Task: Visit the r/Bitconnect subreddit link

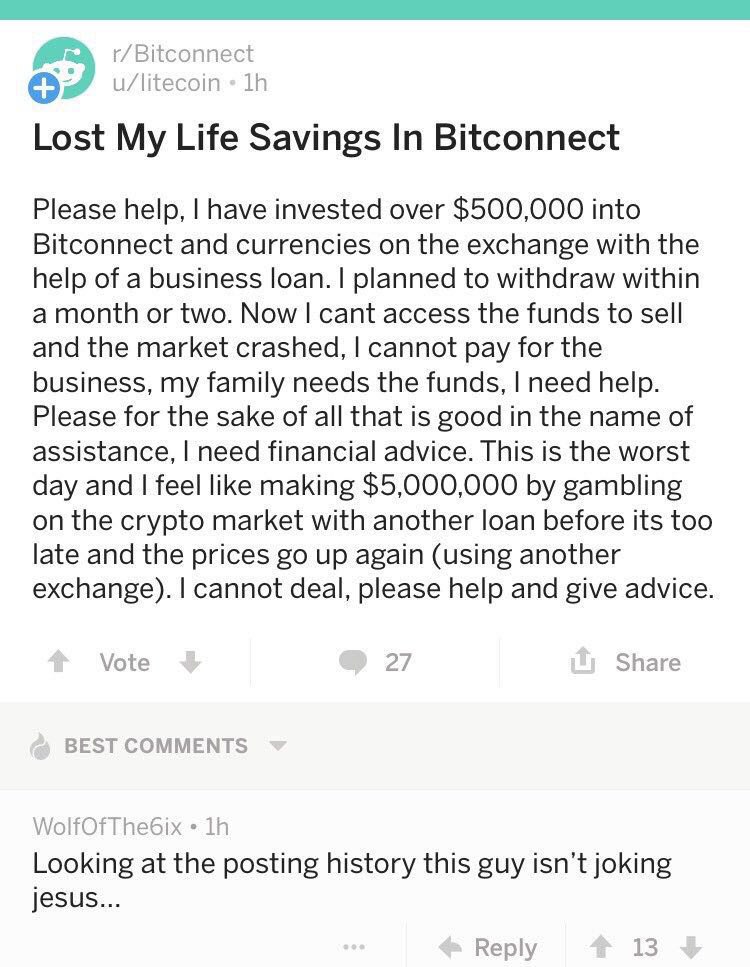Action: [x=178, y=53]
